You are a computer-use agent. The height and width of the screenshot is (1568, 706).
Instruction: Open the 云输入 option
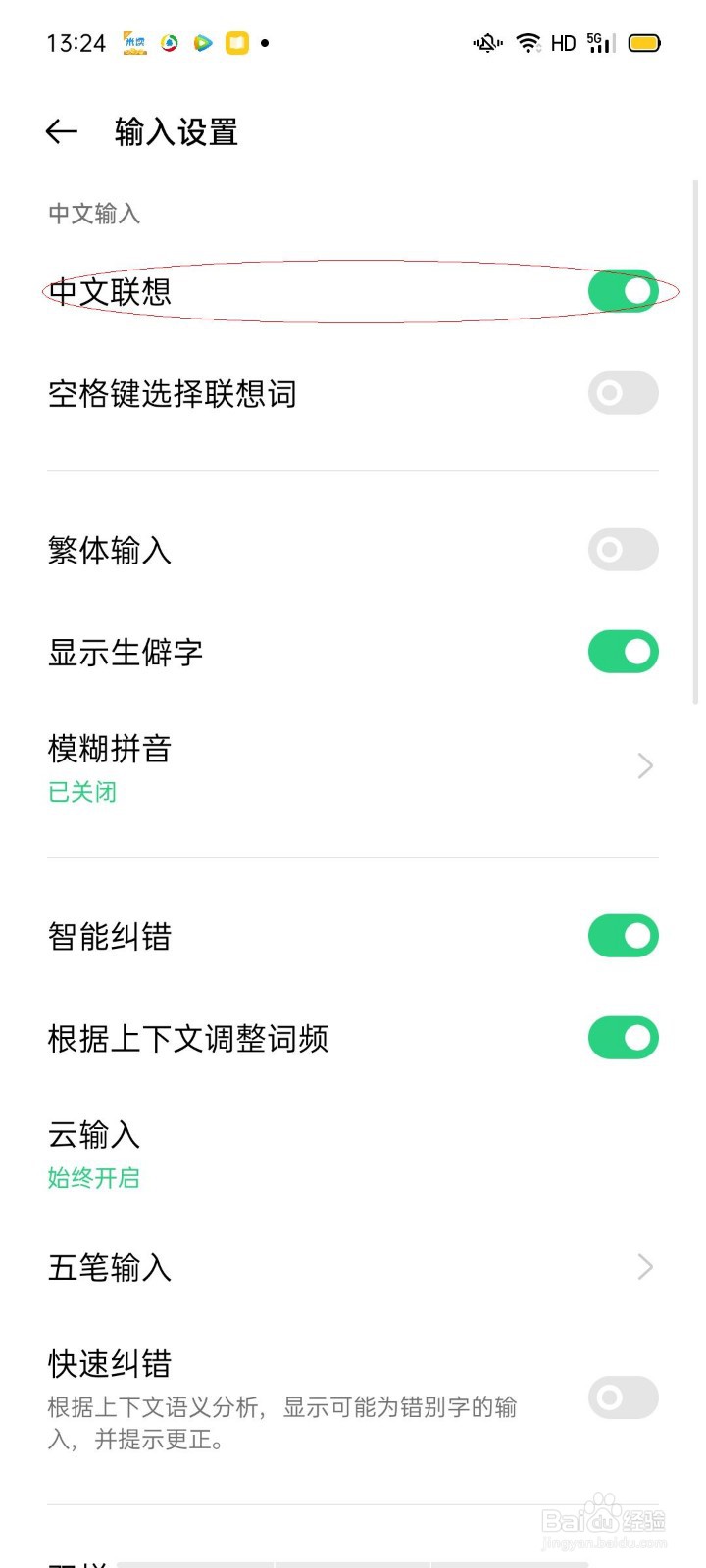pos(353,1153)
